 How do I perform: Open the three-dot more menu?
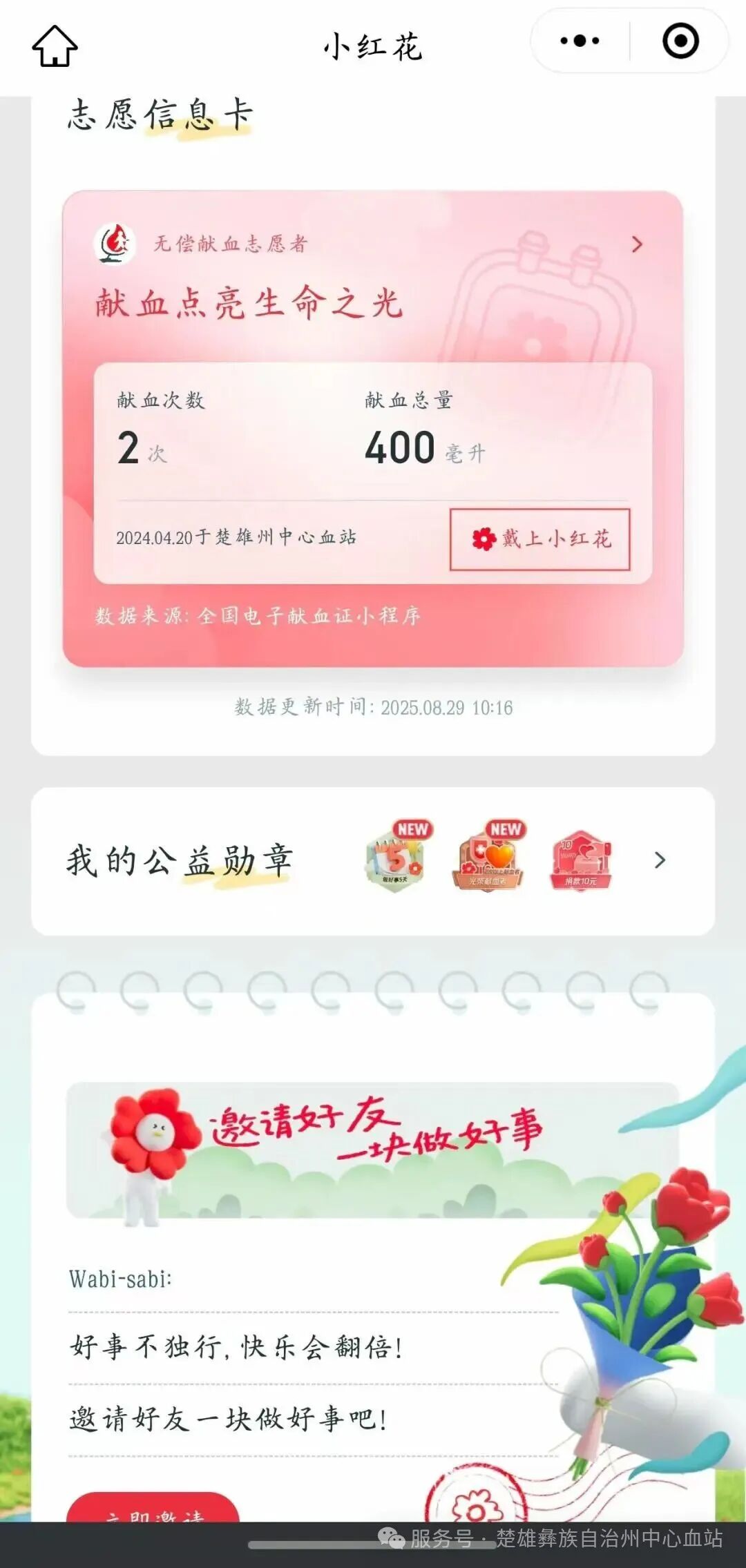coord(580,41)
